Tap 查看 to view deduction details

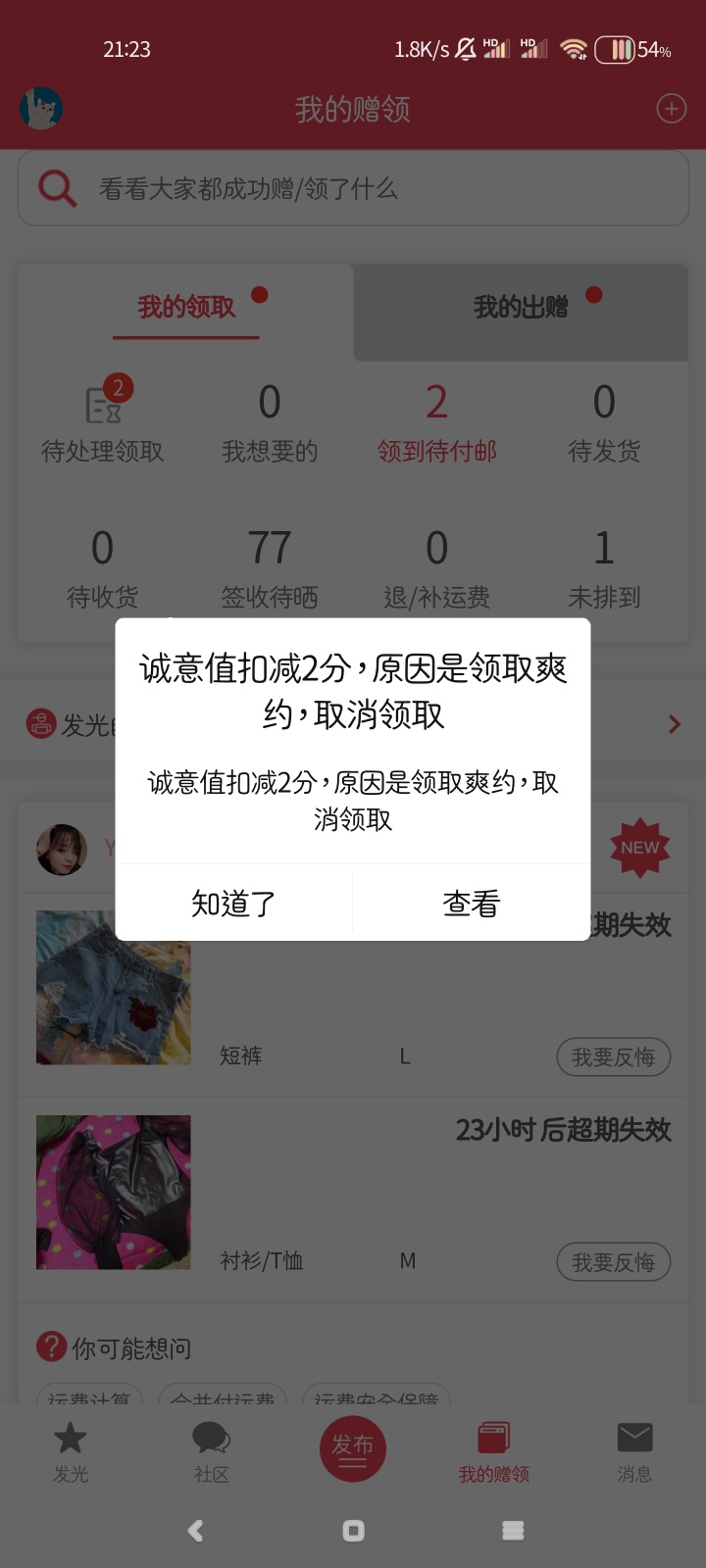[x=472, y=903]
